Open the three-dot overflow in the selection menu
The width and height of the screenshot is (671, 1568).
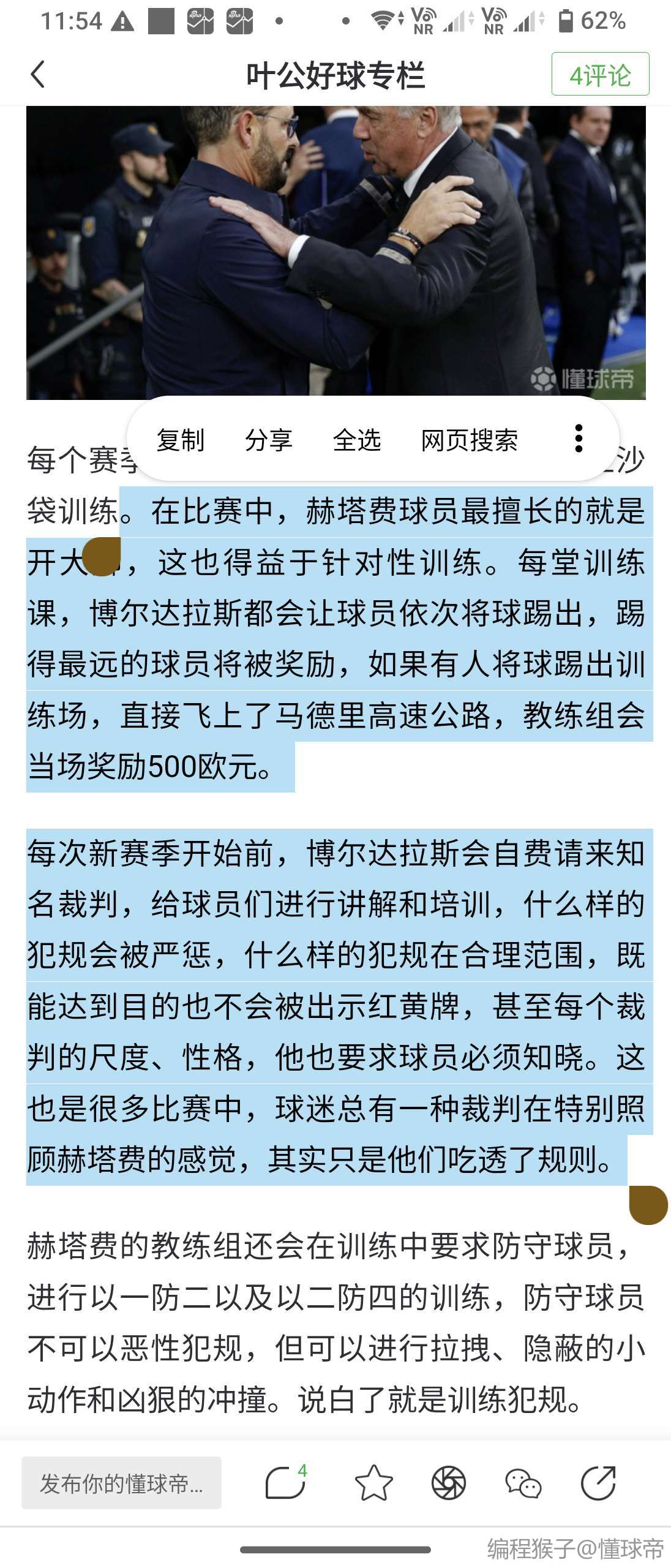pyautogui.click(x=578, y=439)
